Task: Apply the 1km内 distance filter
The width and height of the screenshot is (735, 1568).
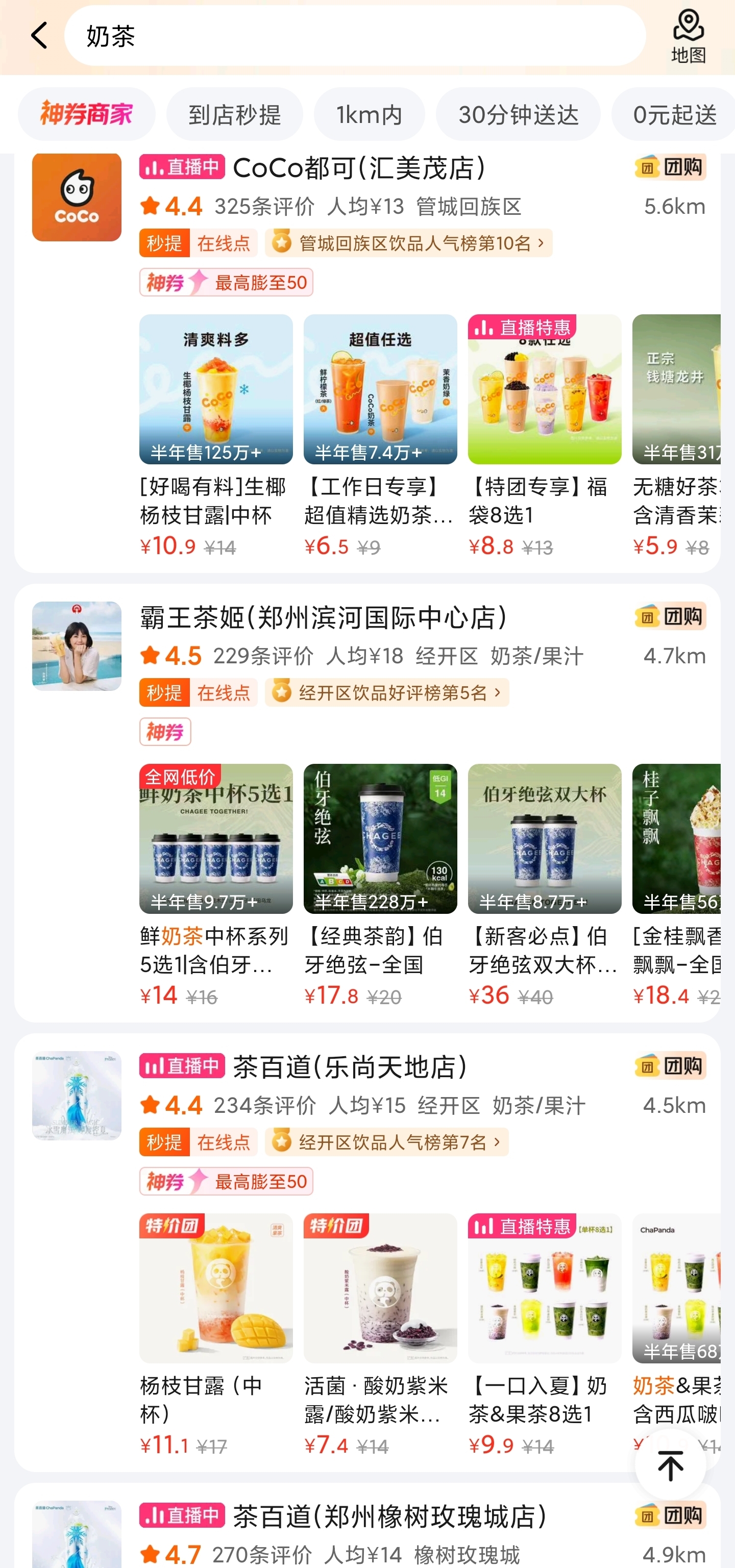Action: [369, 114]
